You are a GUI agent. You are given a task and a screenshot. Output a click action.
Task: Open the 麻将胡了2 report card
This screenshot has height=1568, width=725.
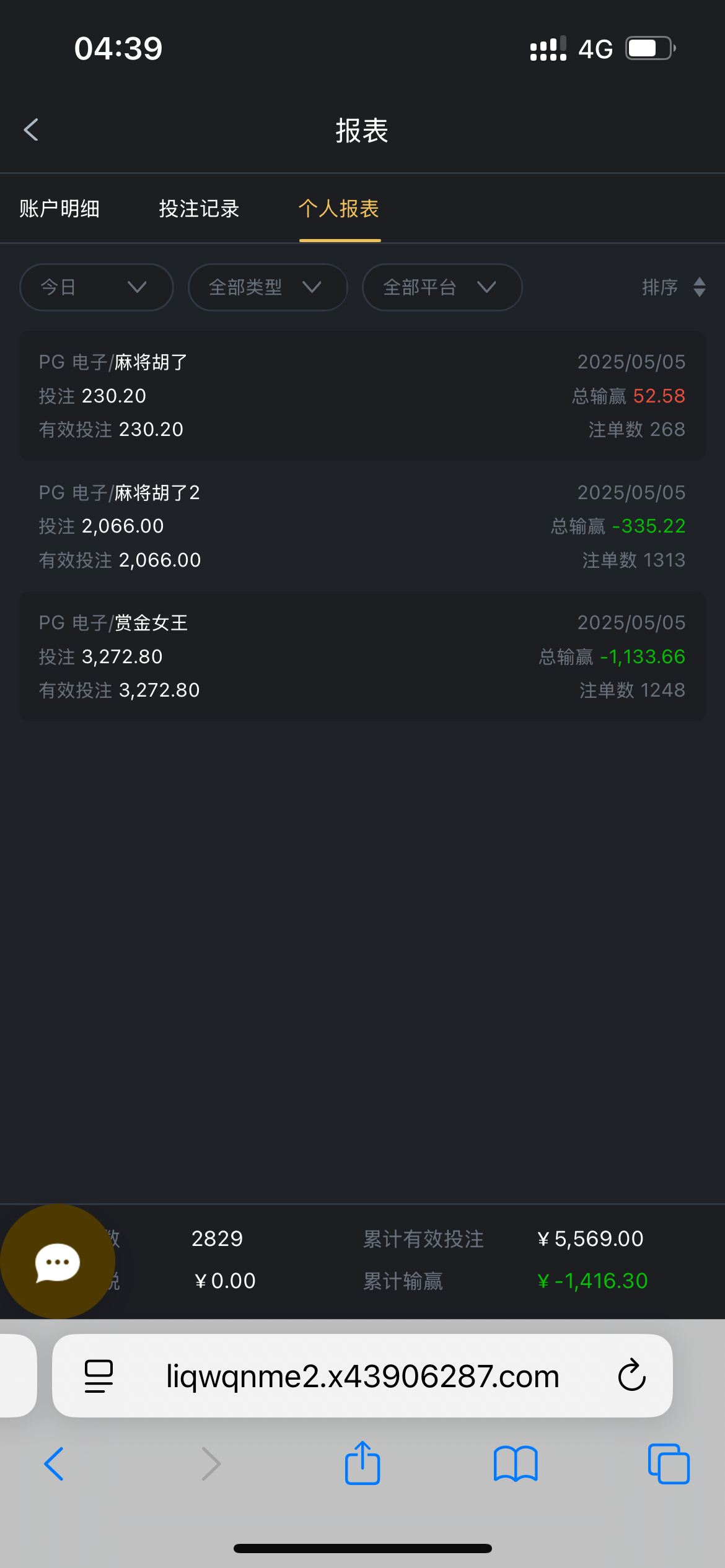point(362,526)
